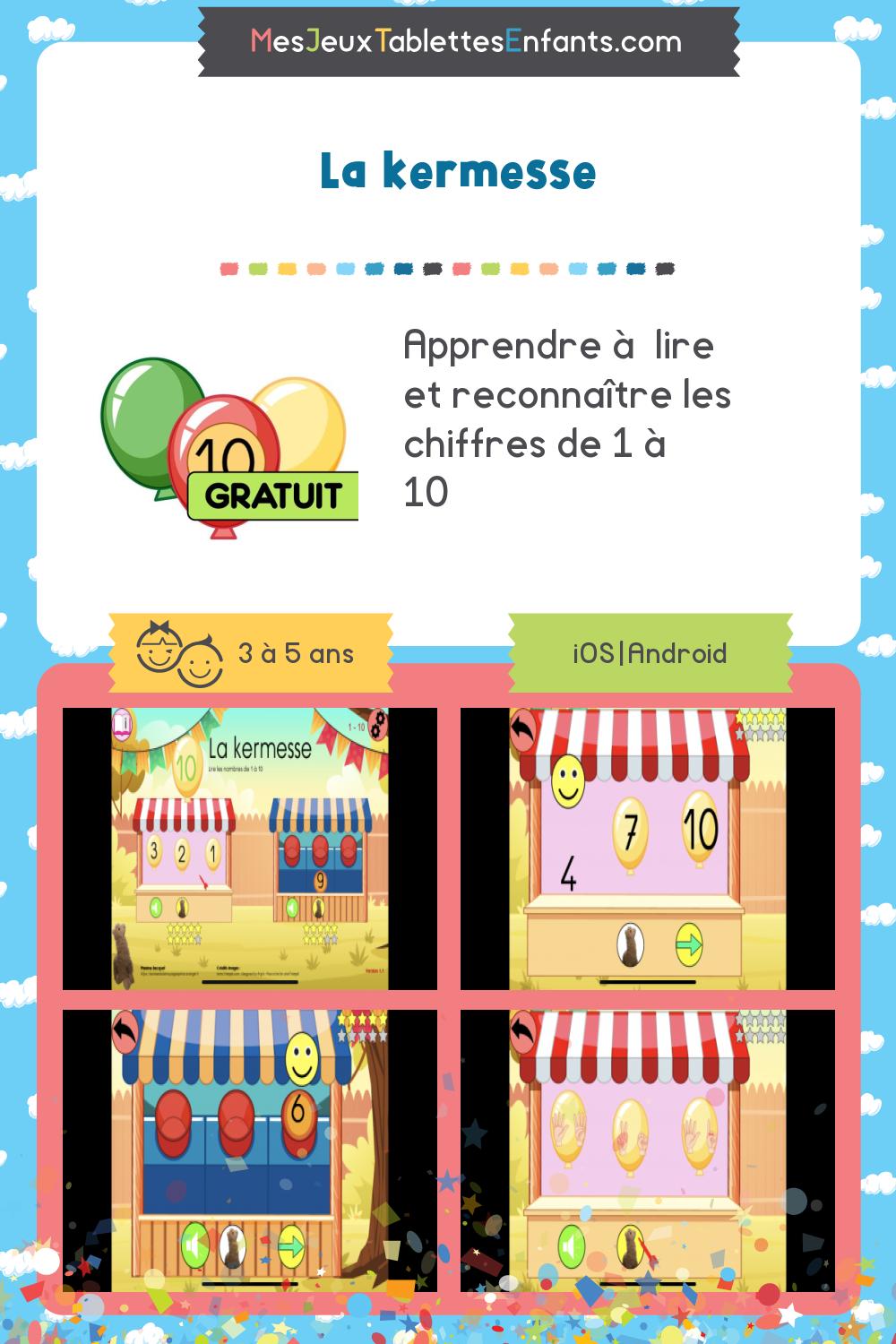Tap the green next-arrow beside the ferret
This screenshot has height=1344, width=896.
(687, 945)
